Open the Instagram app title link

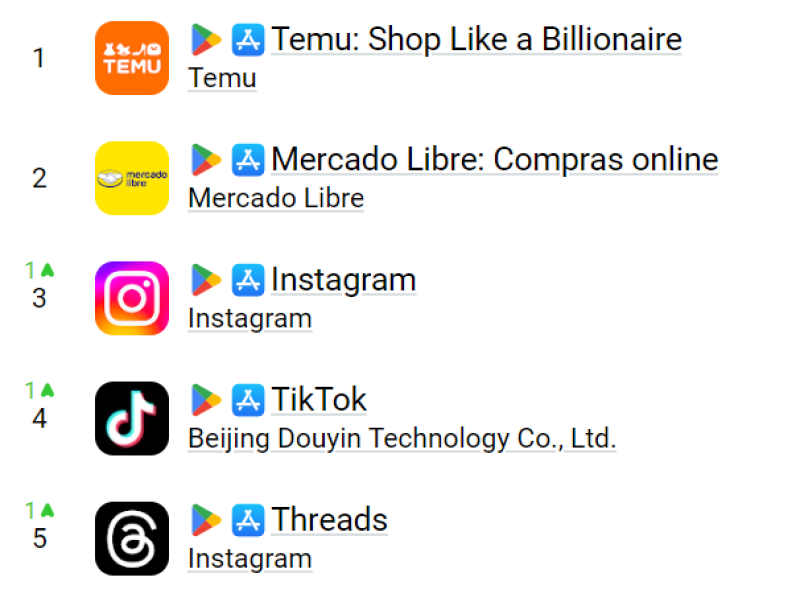[343, 280]
